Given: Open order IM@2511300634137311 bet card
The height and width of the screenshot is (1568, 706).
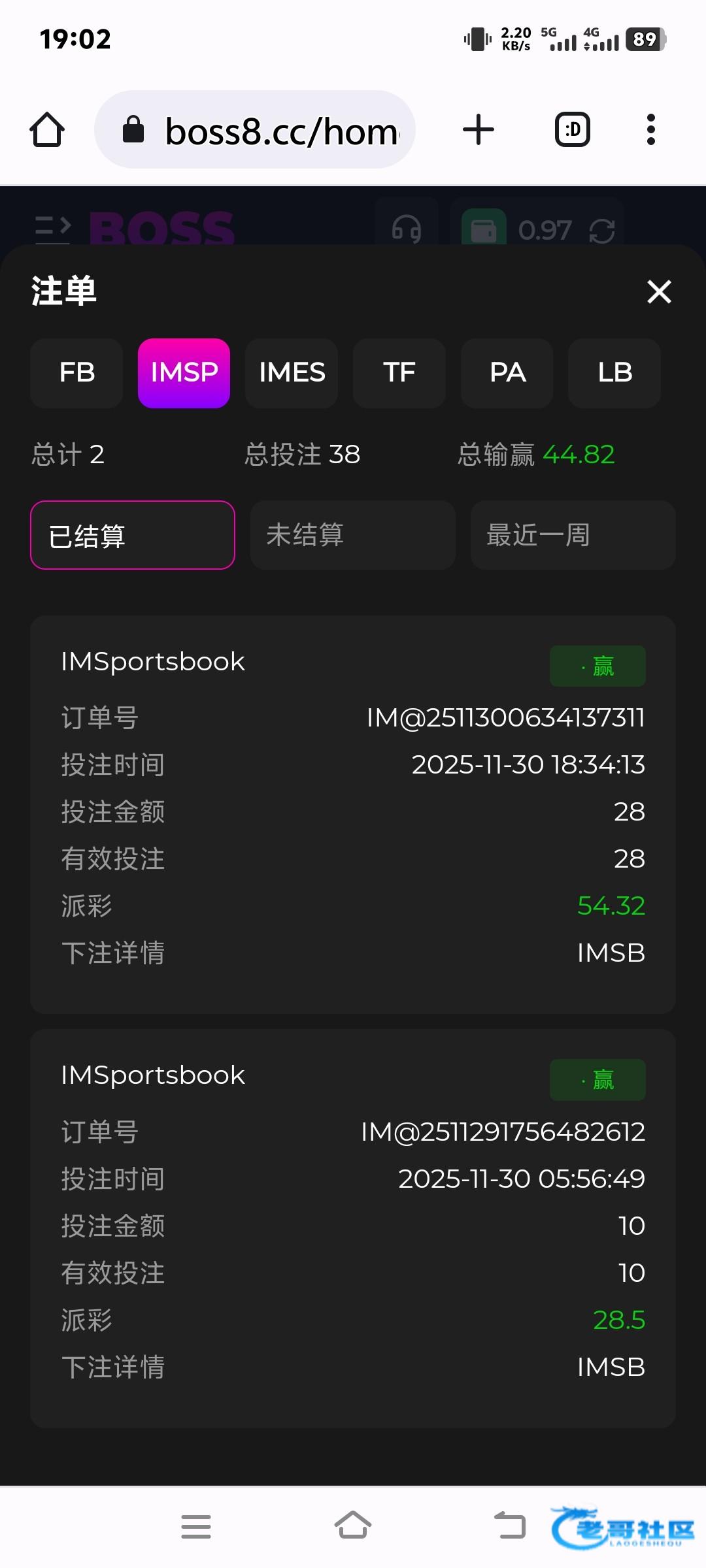Looking at the screenshot, I should pos(352,814).
